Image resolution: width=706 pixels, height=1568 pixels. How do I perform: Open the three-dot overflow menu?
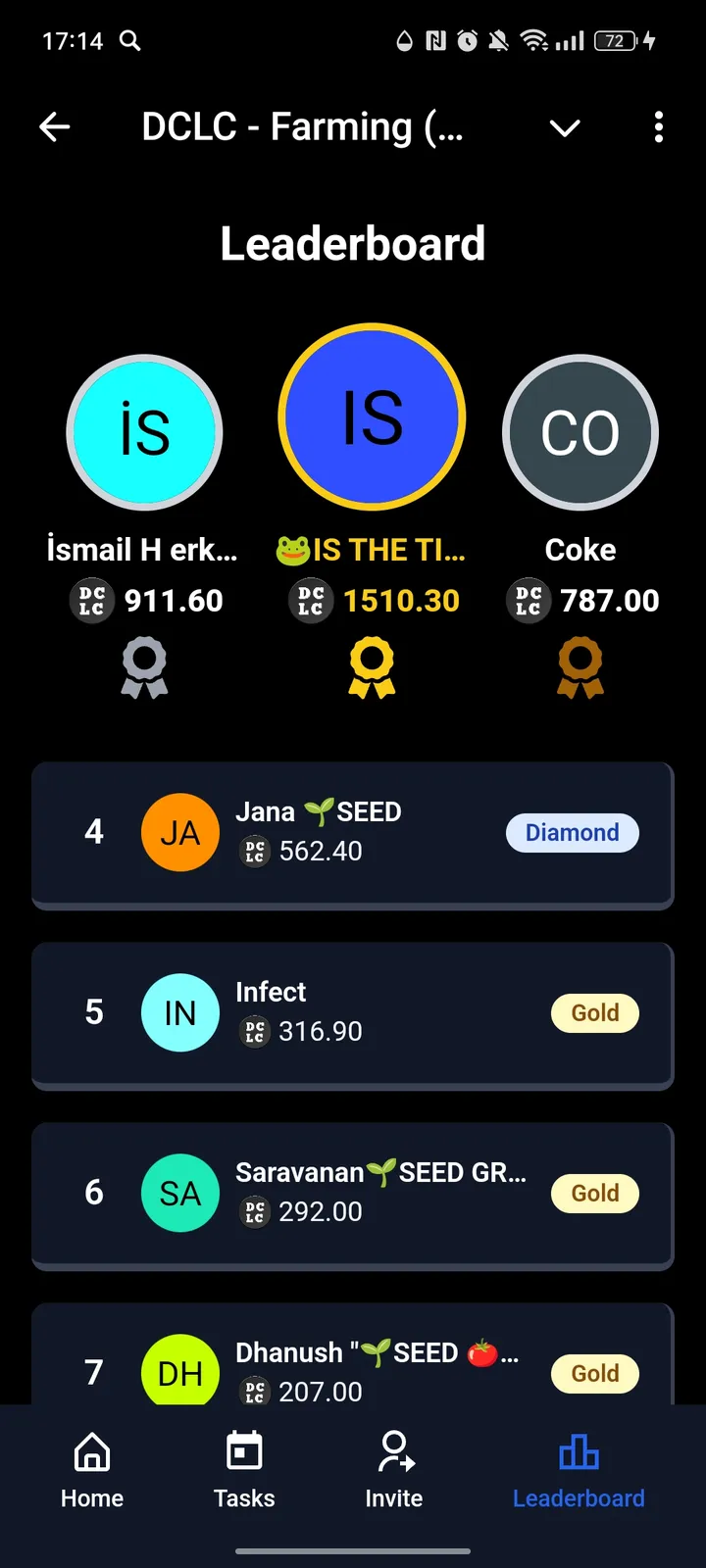658,127
